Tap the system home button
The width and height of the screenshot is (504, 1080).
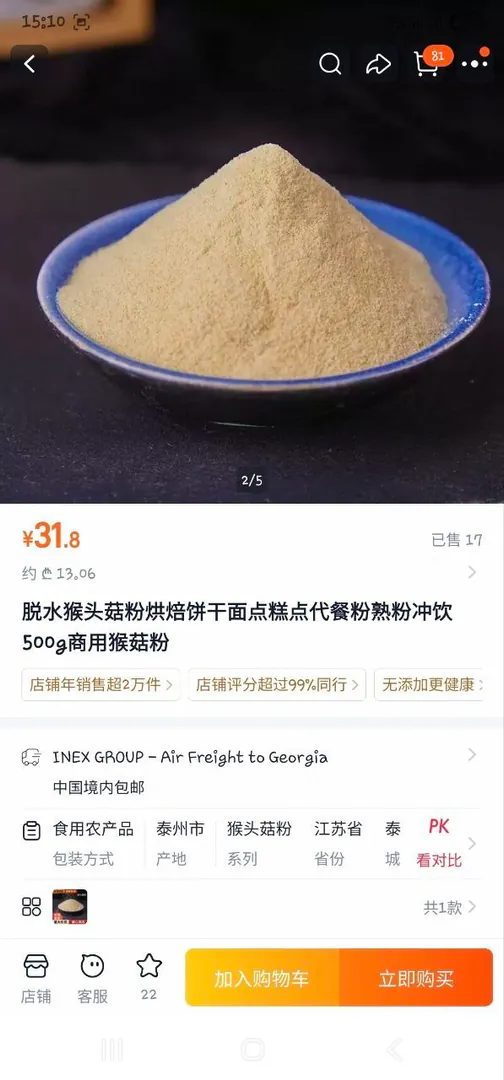[253, 1050]
